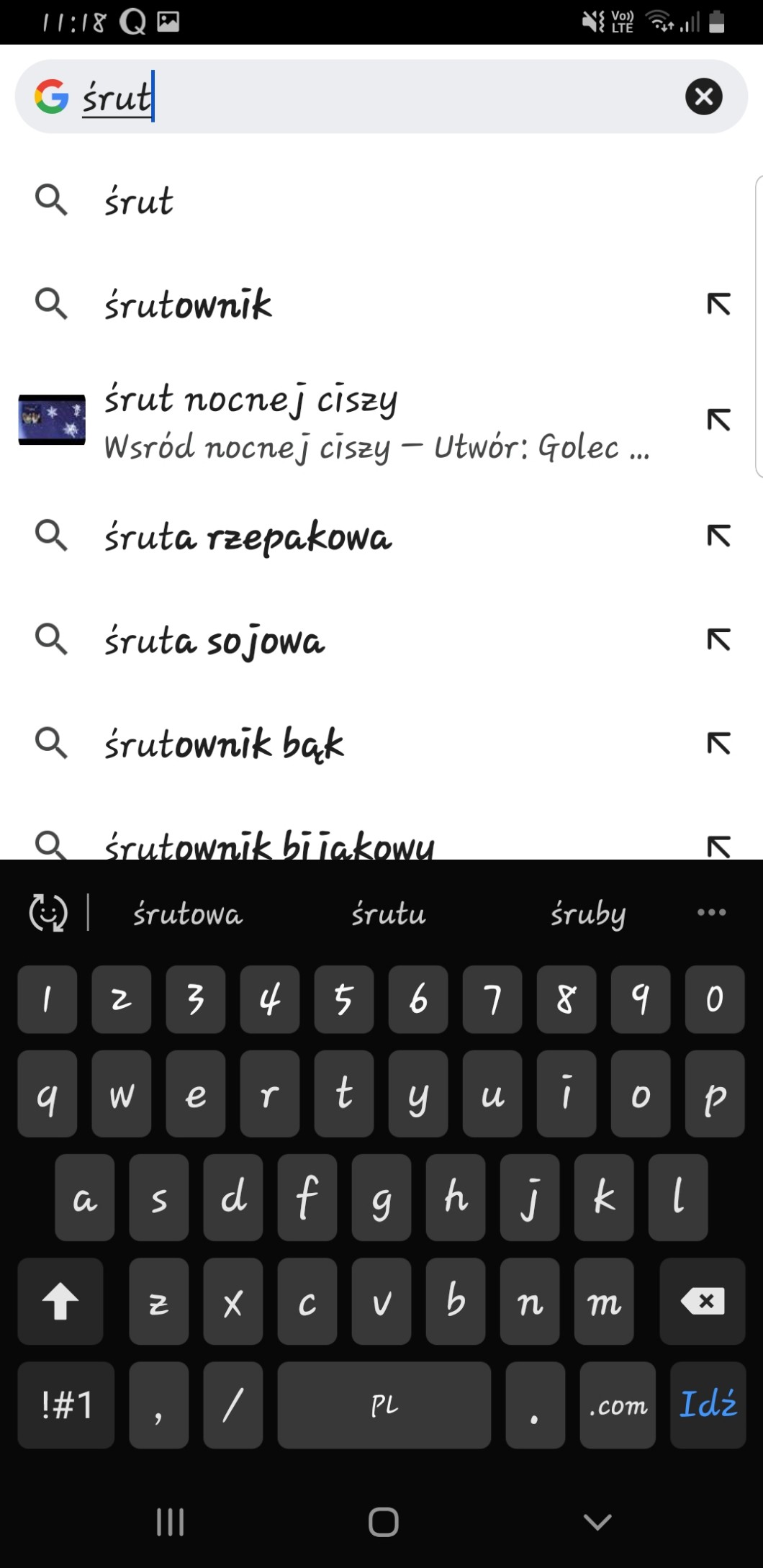Tap the search field containing śrut
763x1568 pixels.
tap(374, 96)
